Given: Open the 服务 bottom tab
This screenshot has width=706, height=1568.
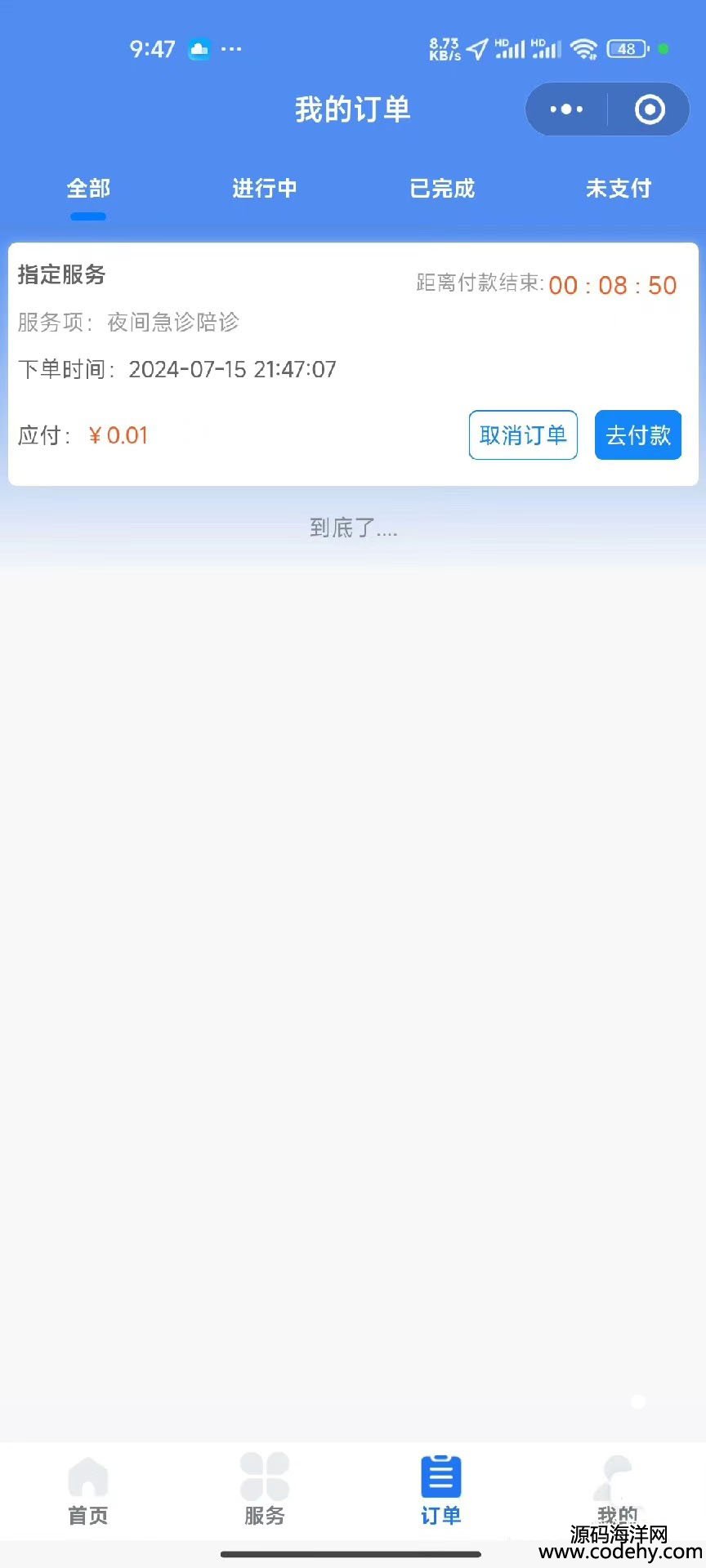Looking at the screenshot, I should pos(265,1491).
